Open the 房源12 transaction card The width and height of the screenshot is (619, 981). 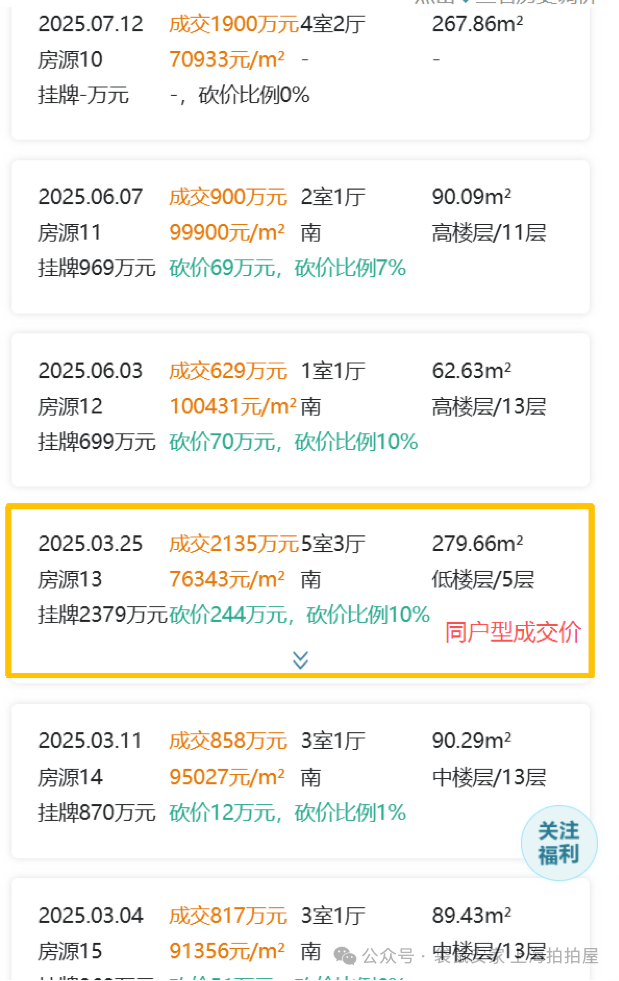pyautogui.click(x=300, y=407)
